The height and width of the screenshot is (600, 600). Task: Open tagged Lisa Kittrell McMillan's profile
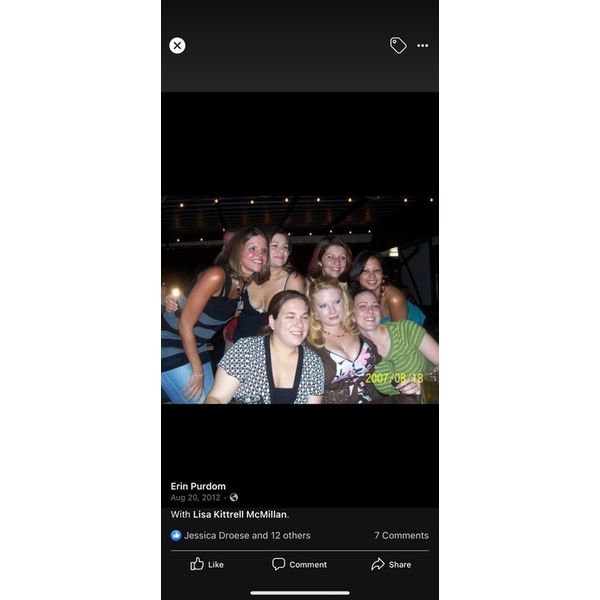240,514
